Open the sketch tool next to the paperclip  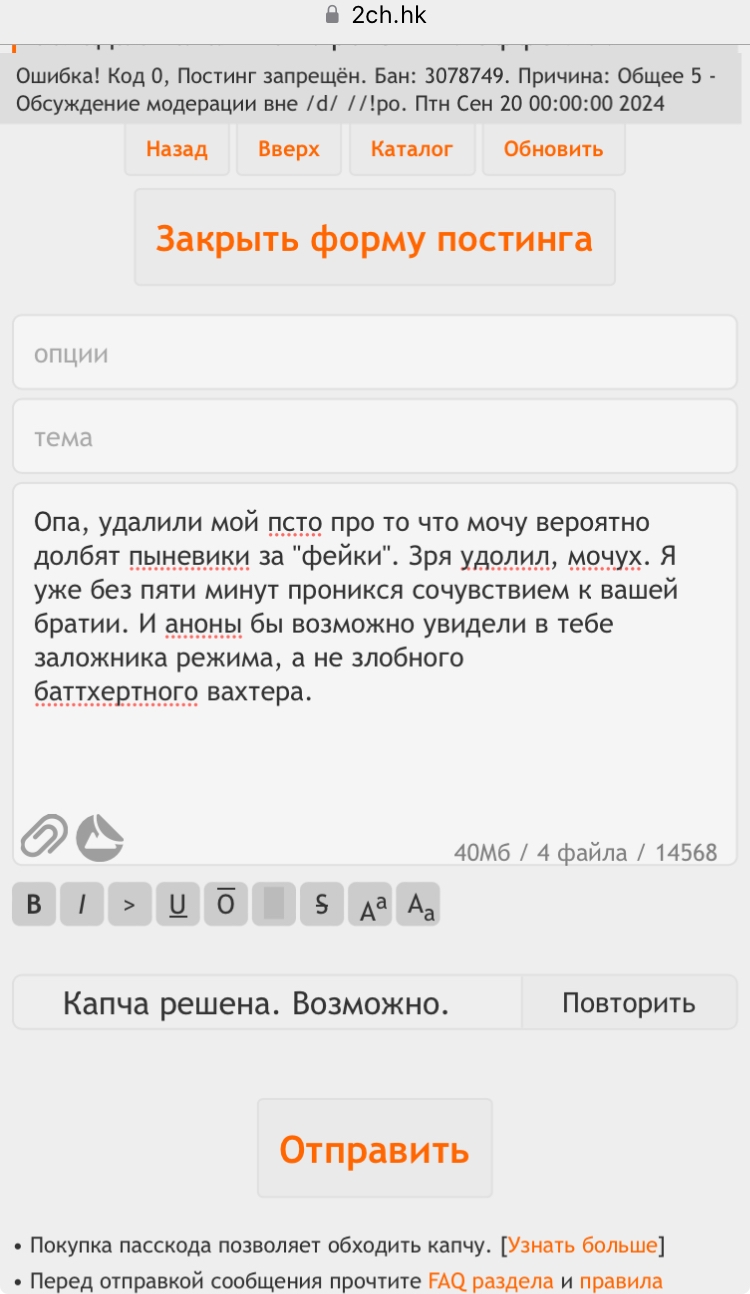100,837
